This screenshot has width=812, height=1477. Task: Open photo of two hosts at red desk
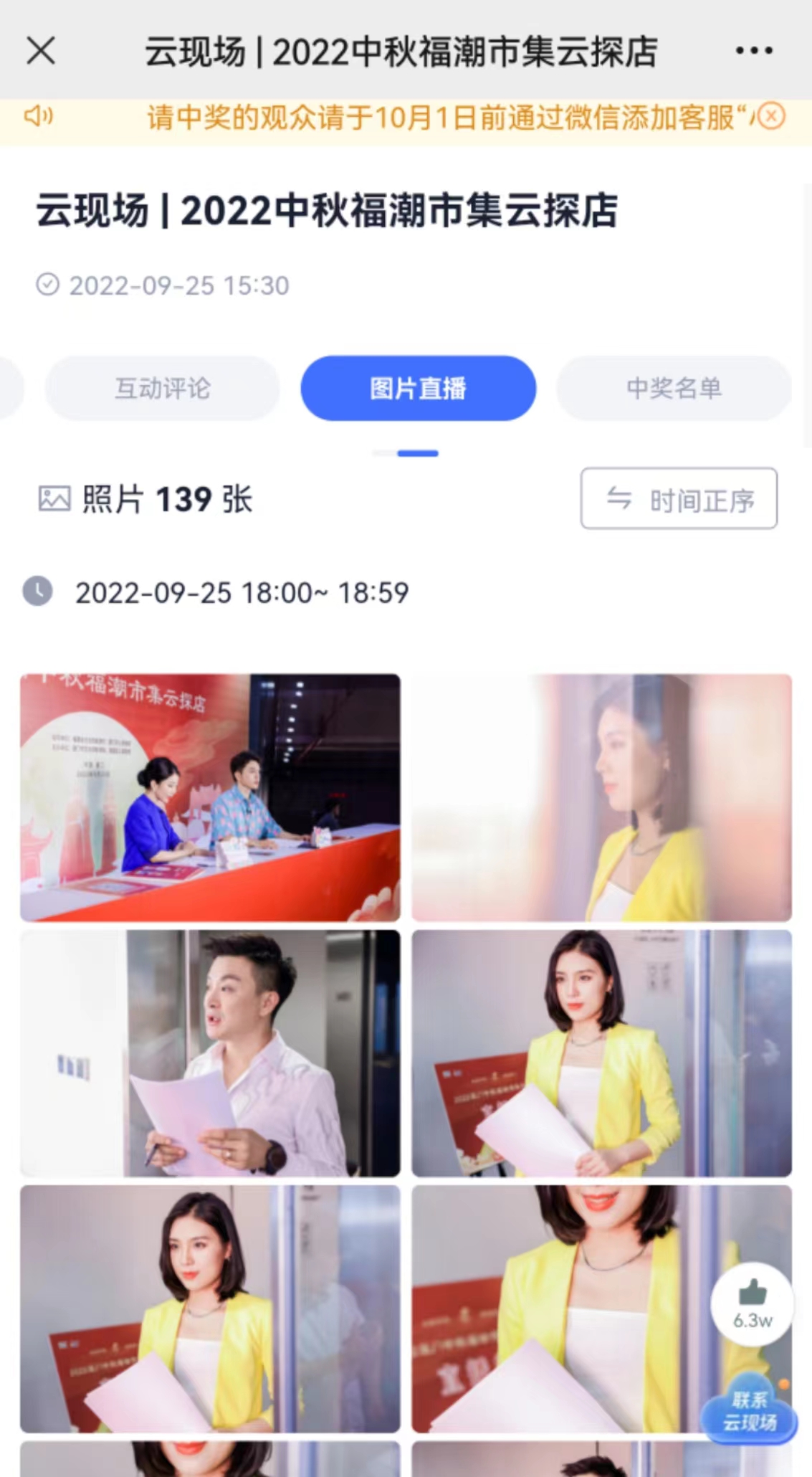pos(210,797)
